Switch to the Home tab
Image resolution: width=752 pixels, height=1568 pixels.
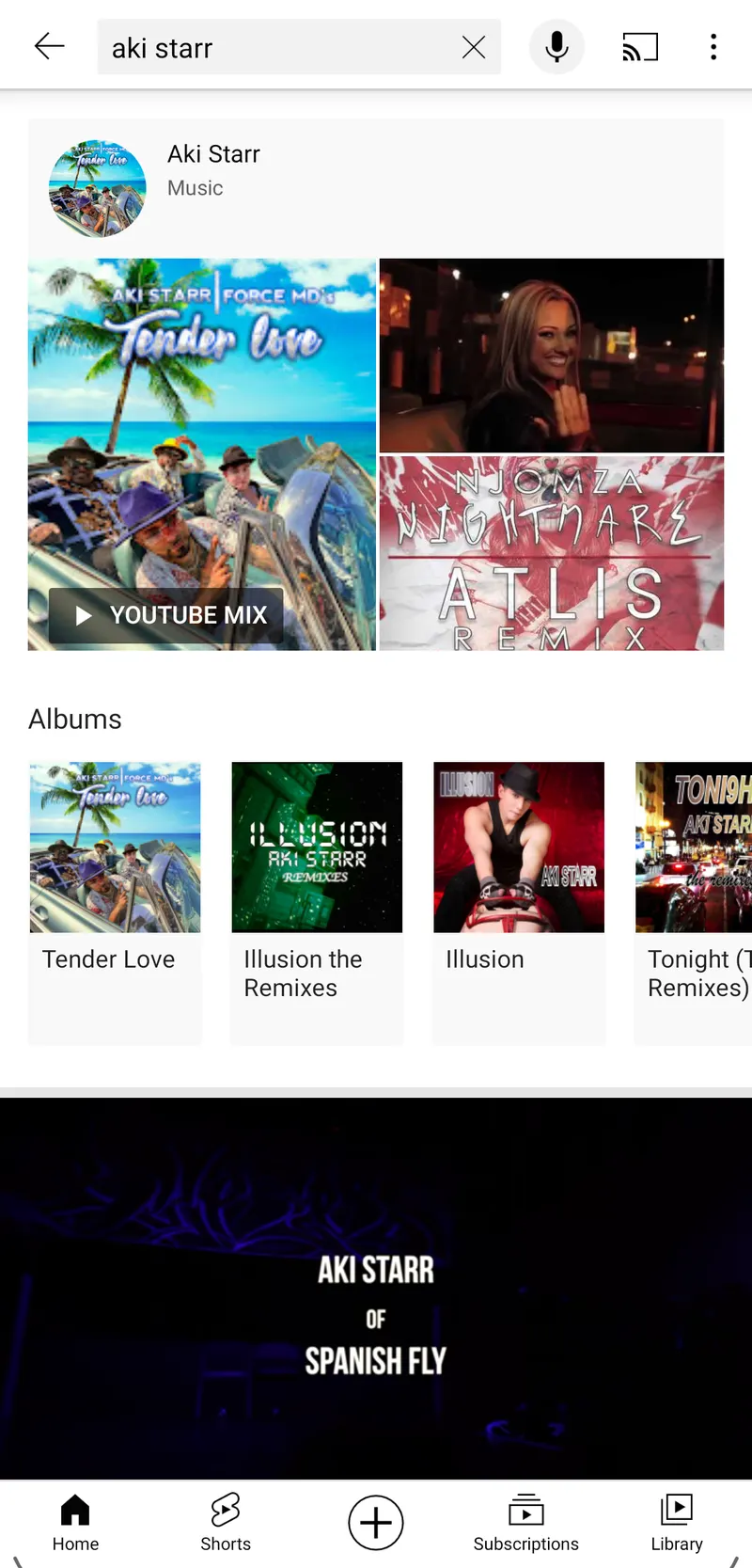[75, 1522]
